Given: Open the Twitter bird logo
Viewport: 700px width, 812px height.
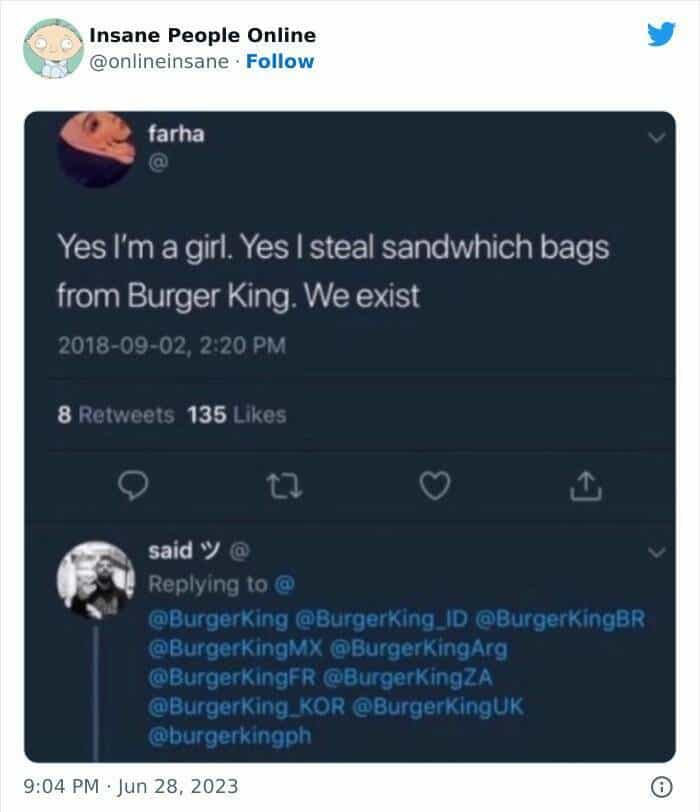Looking at the screenshot, I should 660,35.
